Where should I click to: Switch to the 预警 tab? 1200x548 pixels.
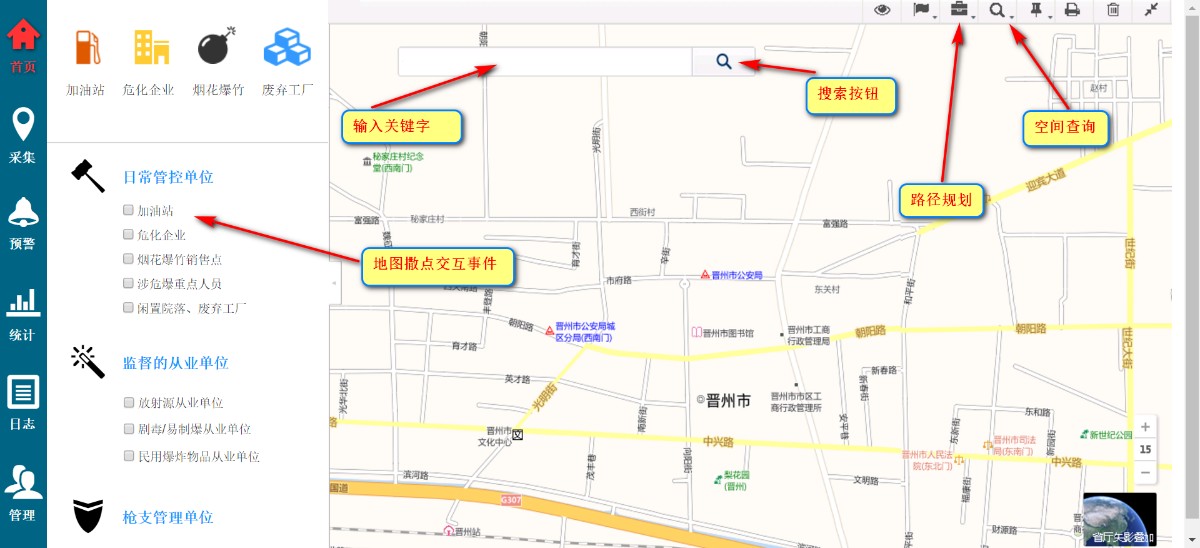click(x=23, y=223)
